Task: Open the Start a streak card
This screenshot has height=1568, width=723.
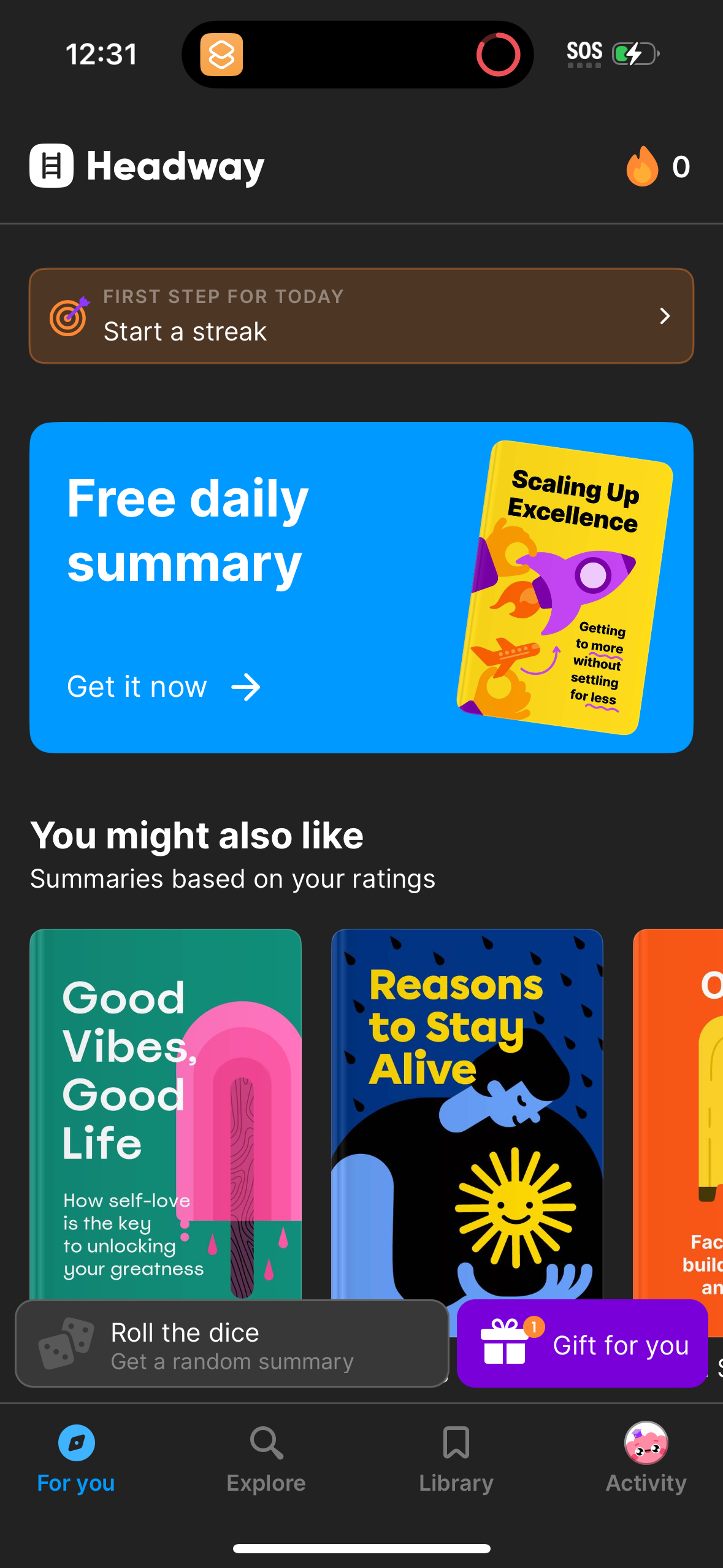Action: 361,316
